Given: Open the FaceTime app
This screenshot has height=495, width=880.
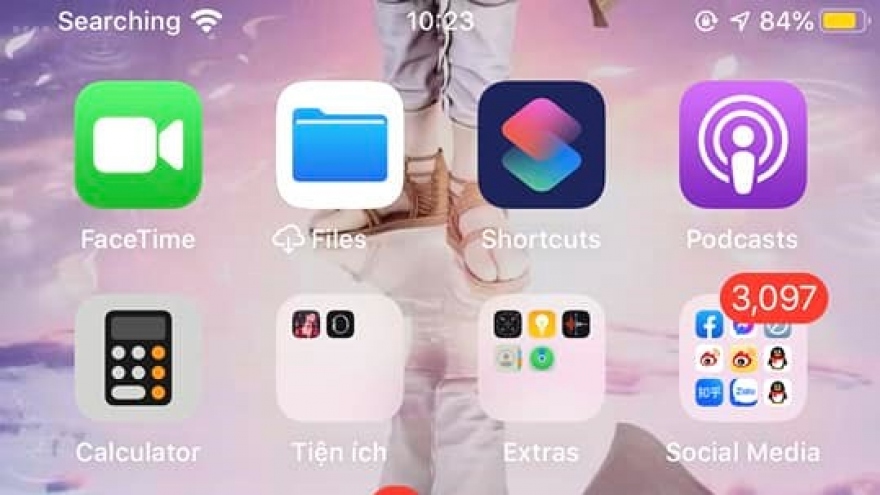Looking at the screenshot, I should pos(138,145).
